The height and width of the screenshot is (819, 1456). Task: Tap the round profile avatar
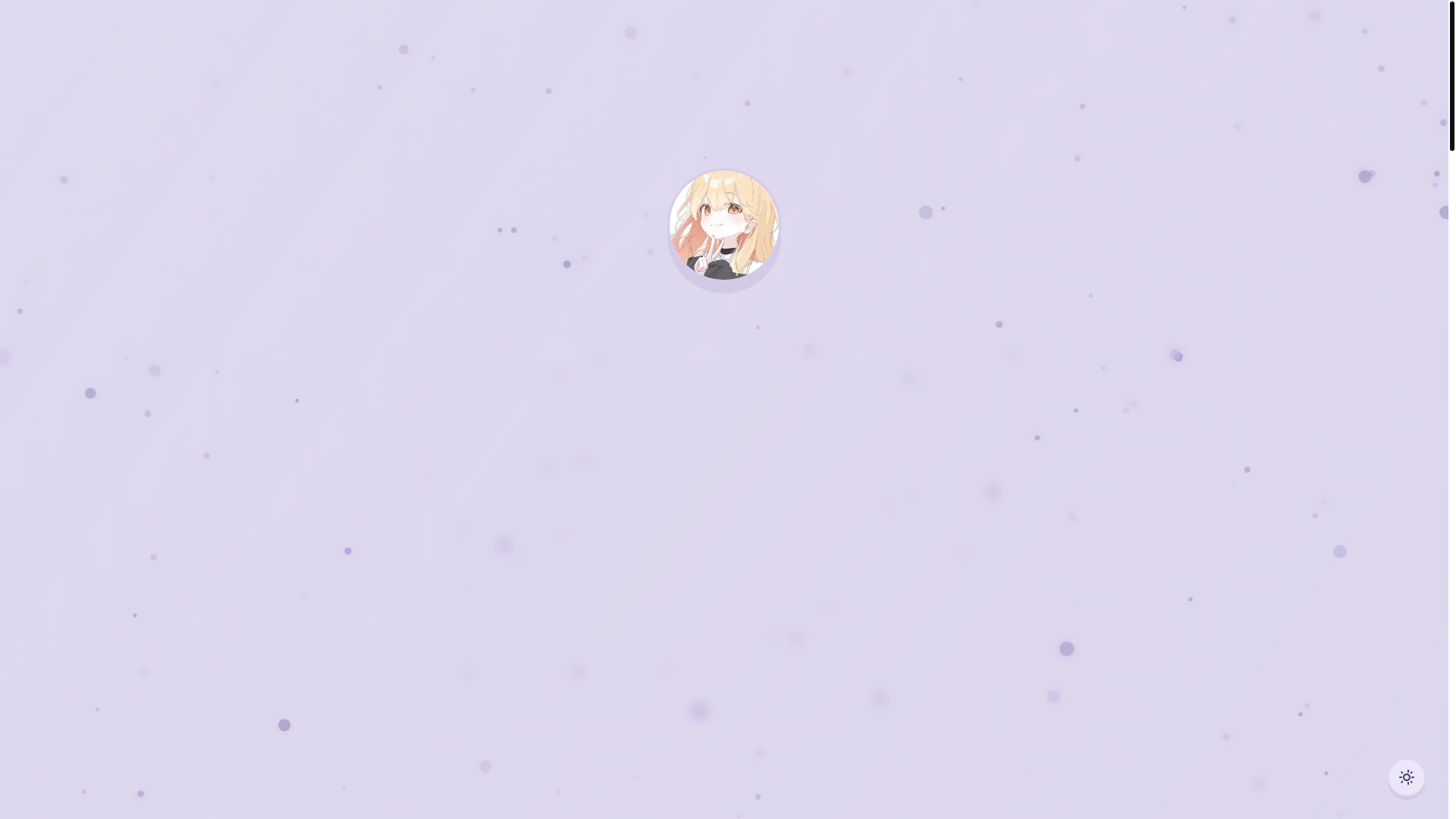723,226
